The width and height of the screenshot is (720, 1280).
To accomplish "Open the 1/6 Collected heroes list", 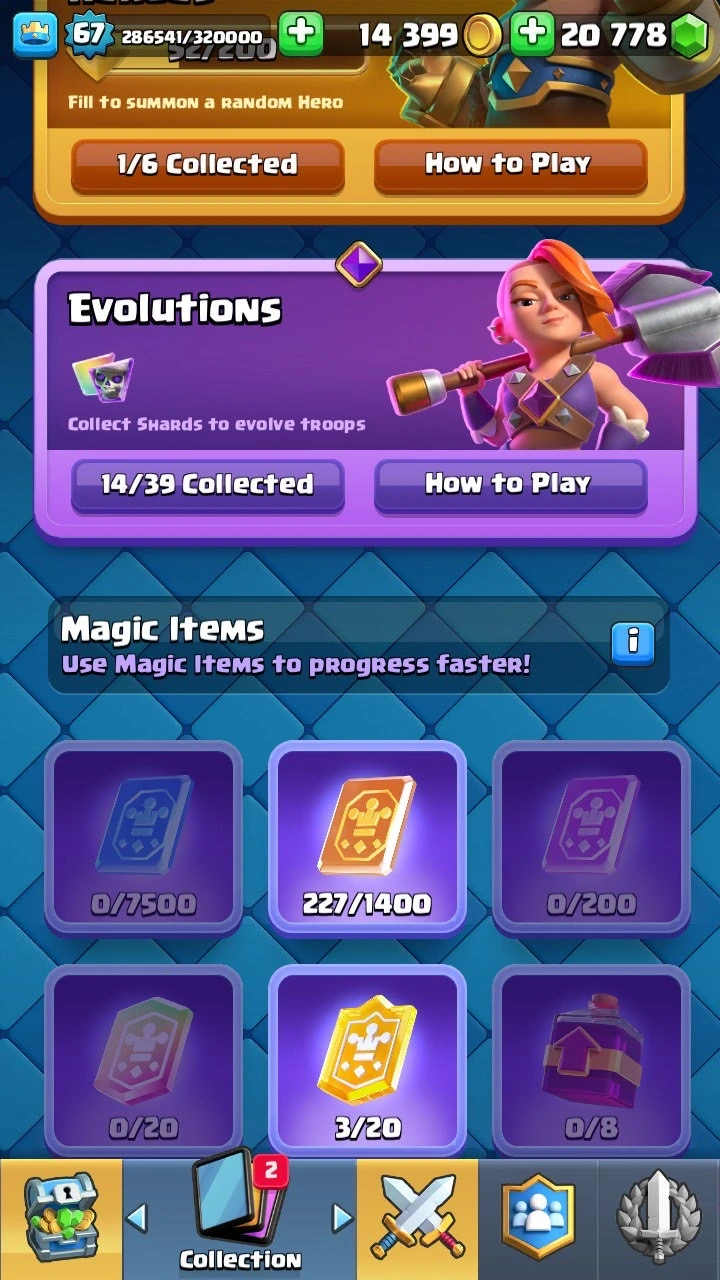I will (208, 165).
